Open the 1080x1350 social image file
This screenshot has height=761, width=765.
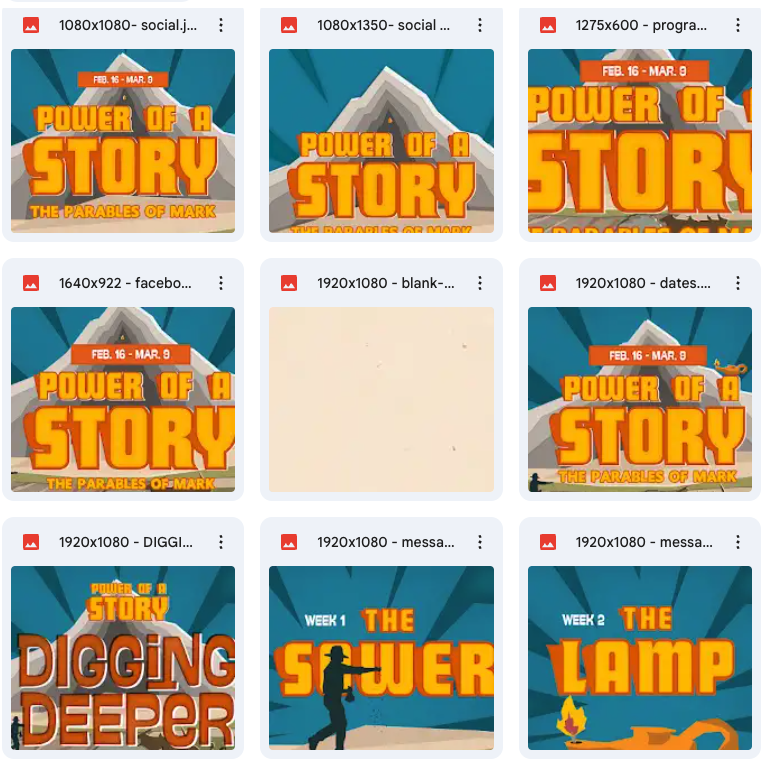[381, 140]
